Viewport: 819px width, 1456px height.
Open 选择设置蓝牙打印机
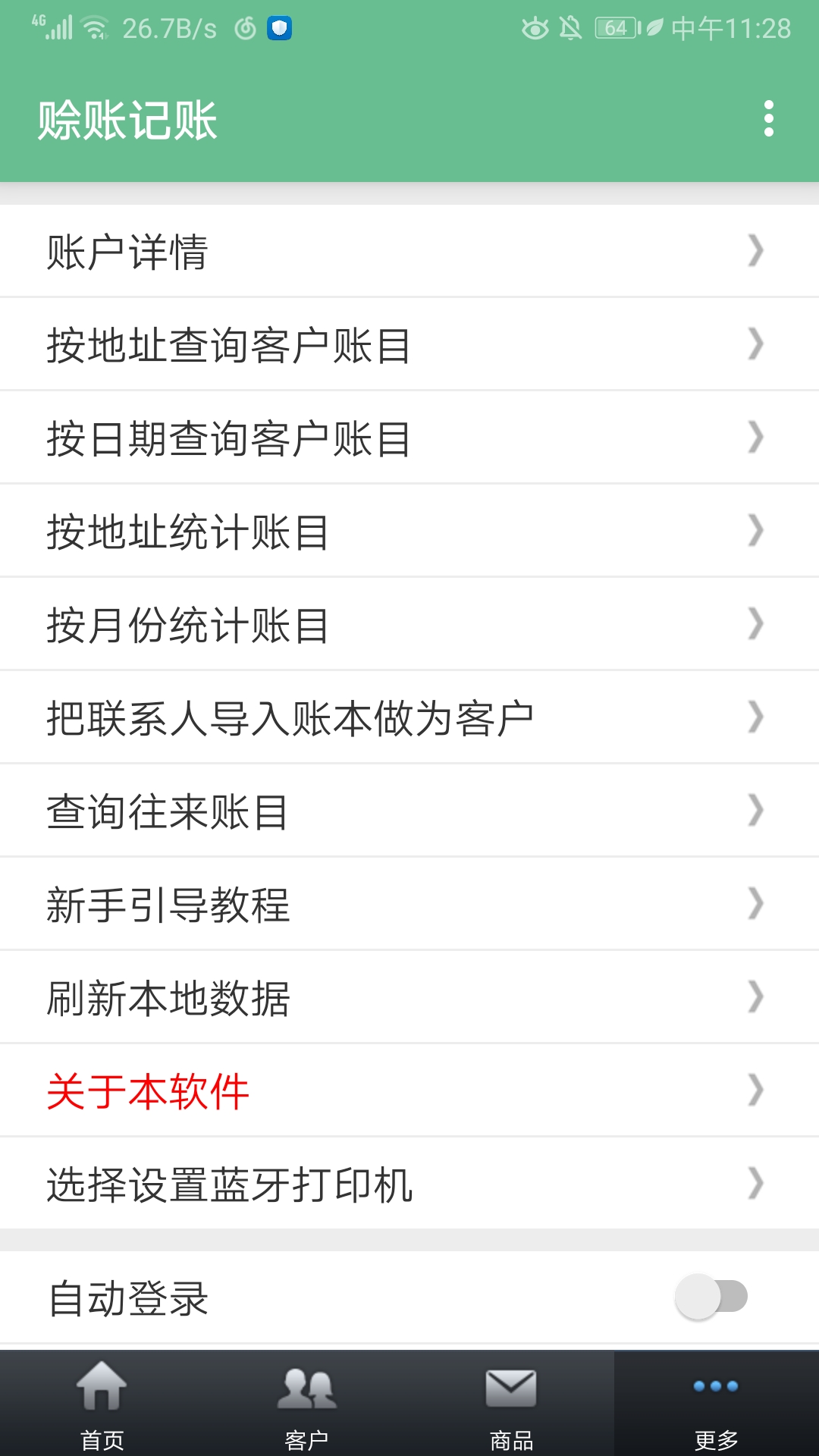(409, 1185)
